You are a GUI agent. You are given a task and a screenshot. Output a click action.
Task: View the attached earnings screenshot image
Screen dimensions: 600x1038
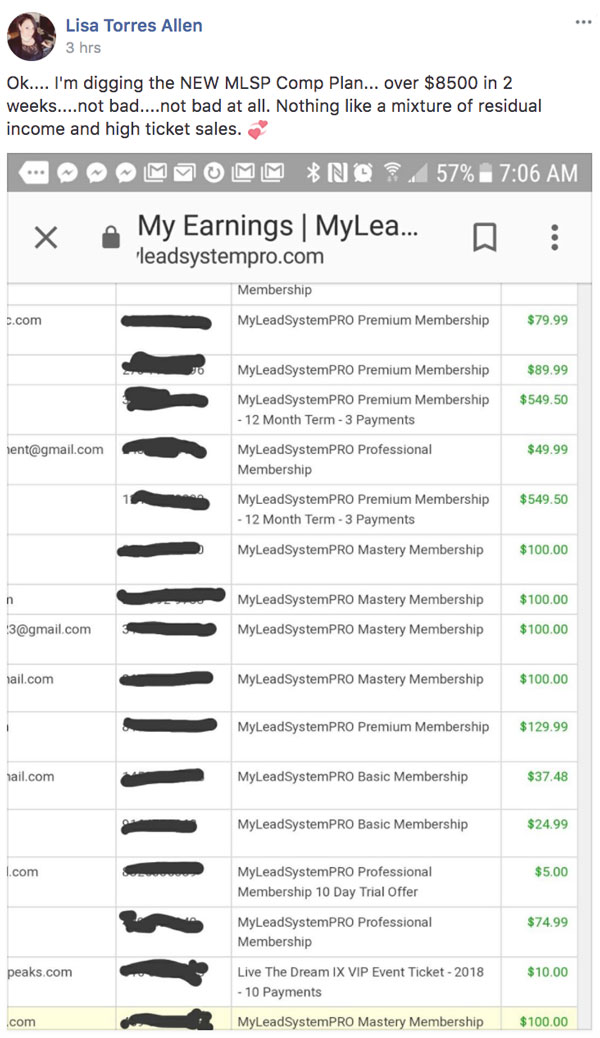[x=299, y=592]
